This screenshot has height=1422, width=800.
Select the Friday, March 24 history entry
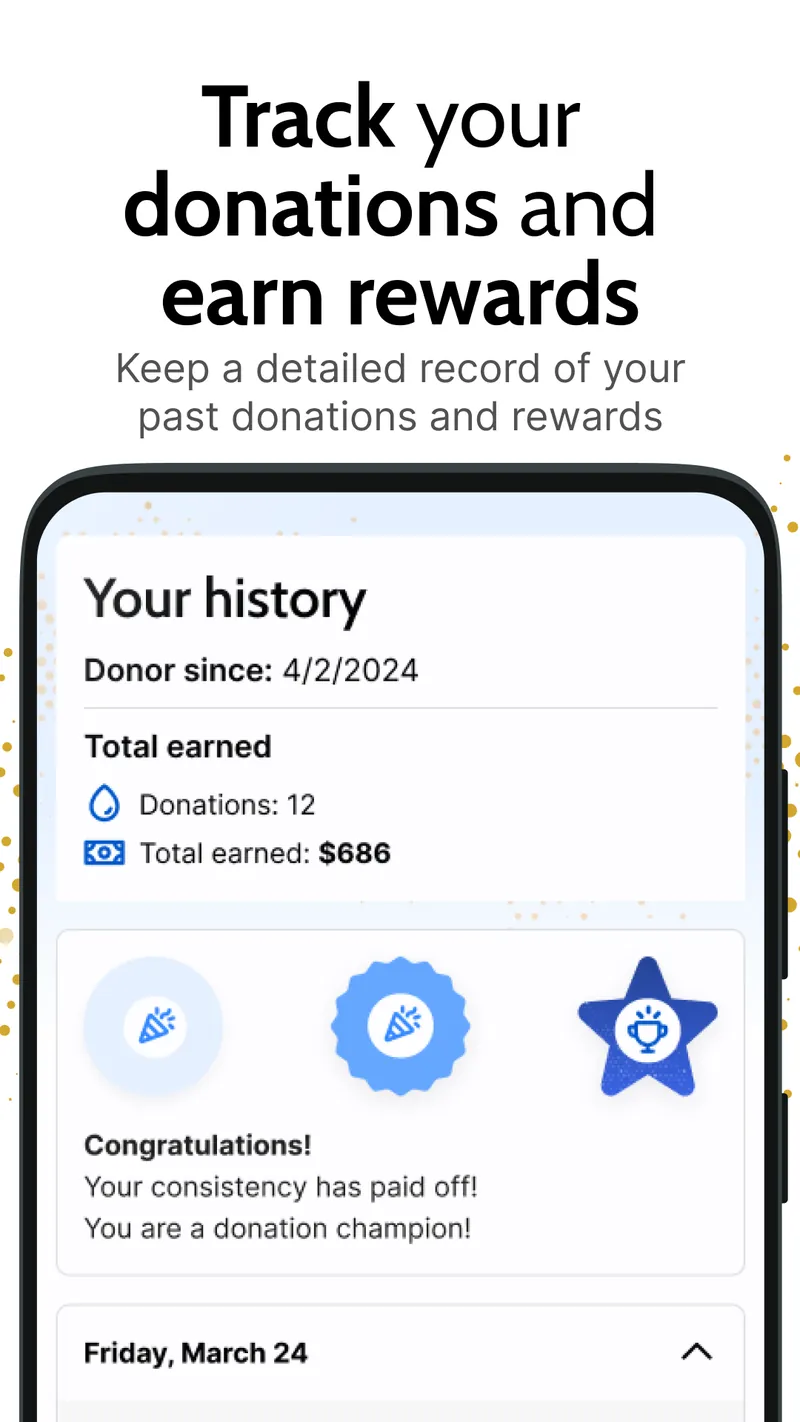point(196,1352)
